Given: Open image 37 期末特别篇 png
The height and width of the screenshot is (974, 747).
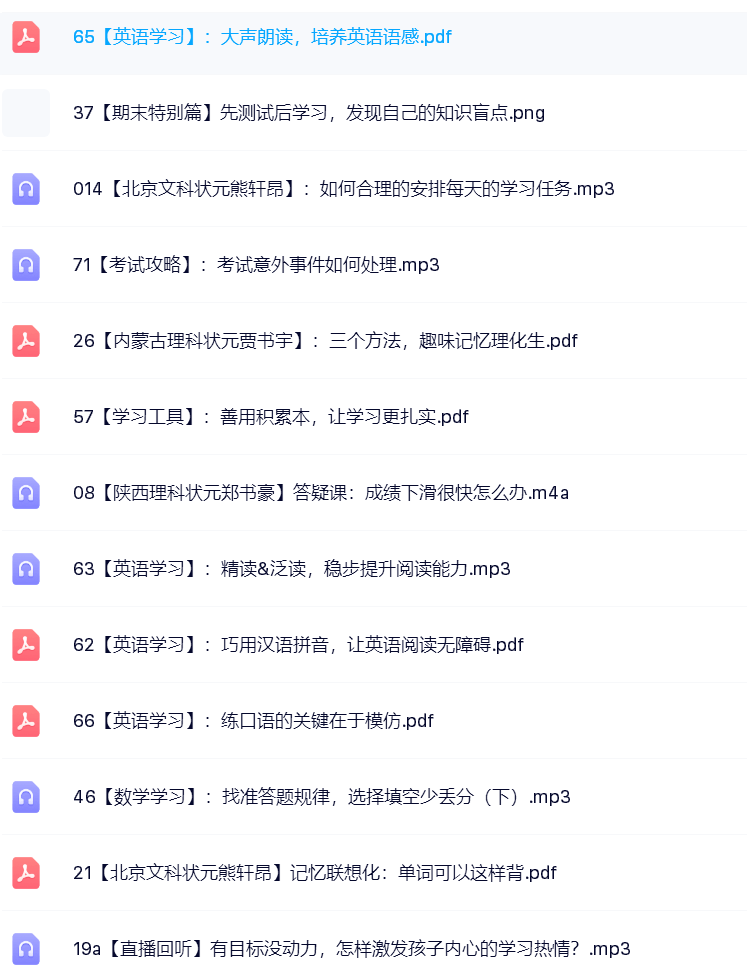Looking at the screenshot, I should tap(308, 113).
